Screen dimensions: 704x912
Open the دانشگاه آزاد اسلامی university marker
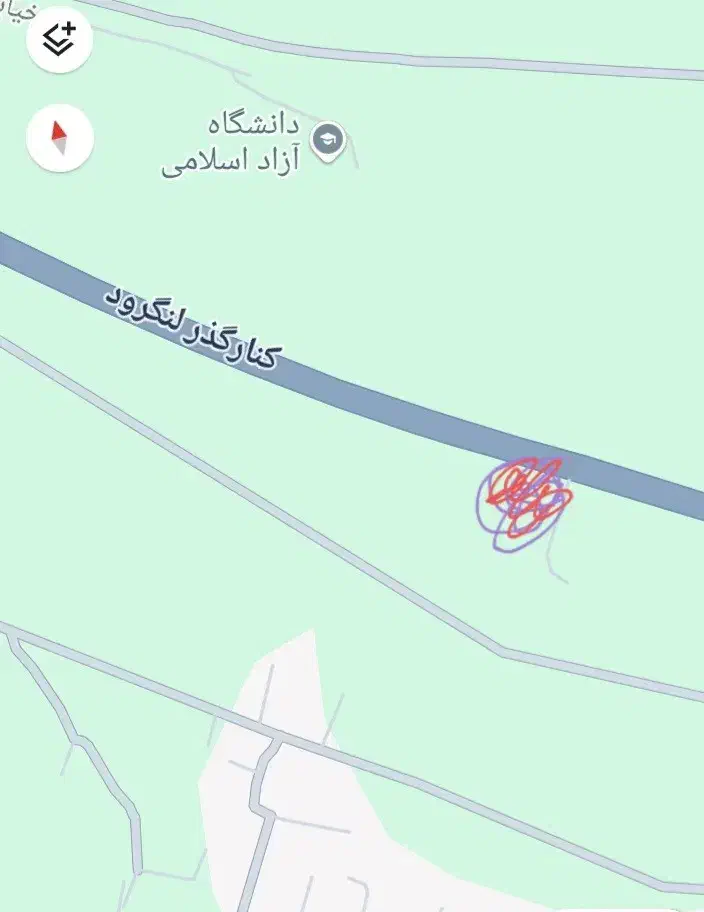tap(327, 142)
